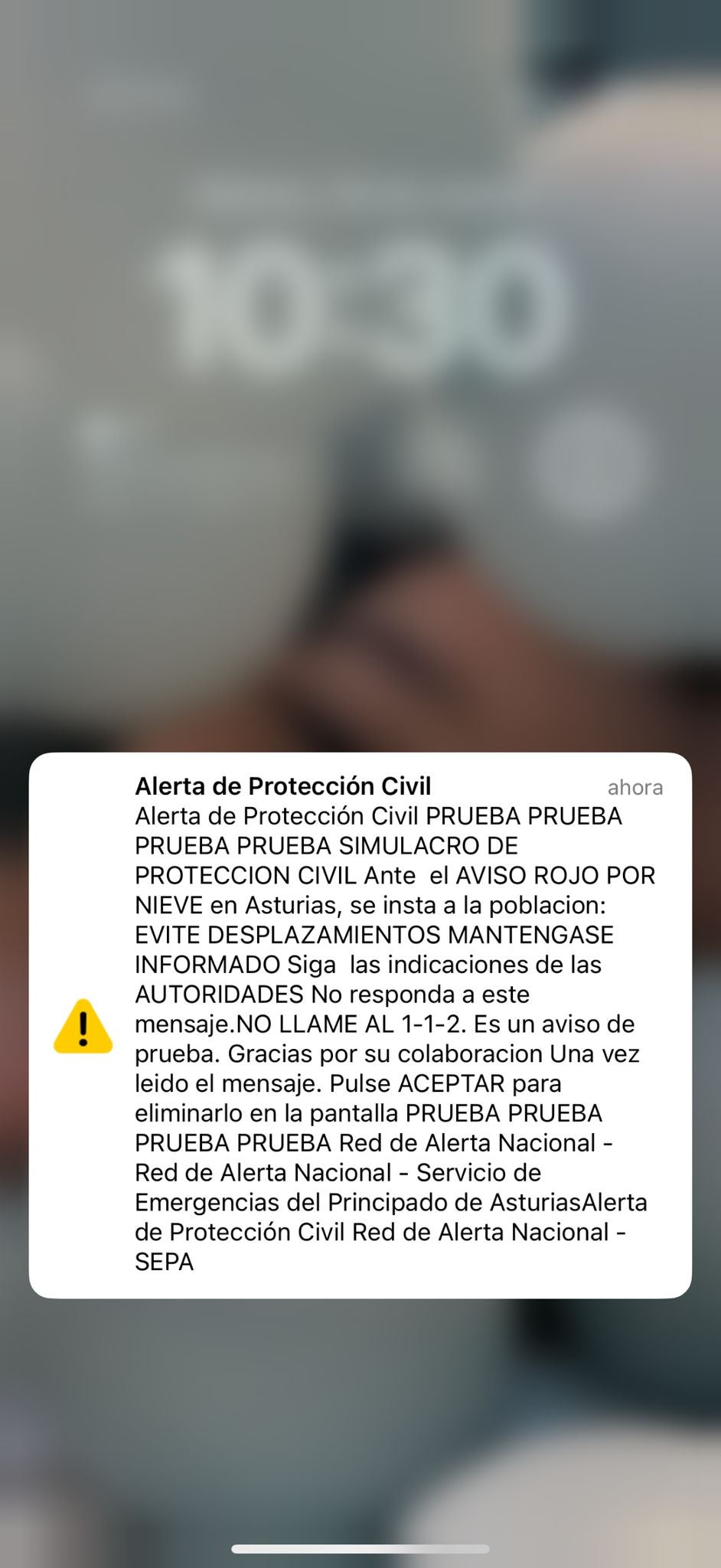Open the Alerta de Protección Civil notification

pos(360,1024)
